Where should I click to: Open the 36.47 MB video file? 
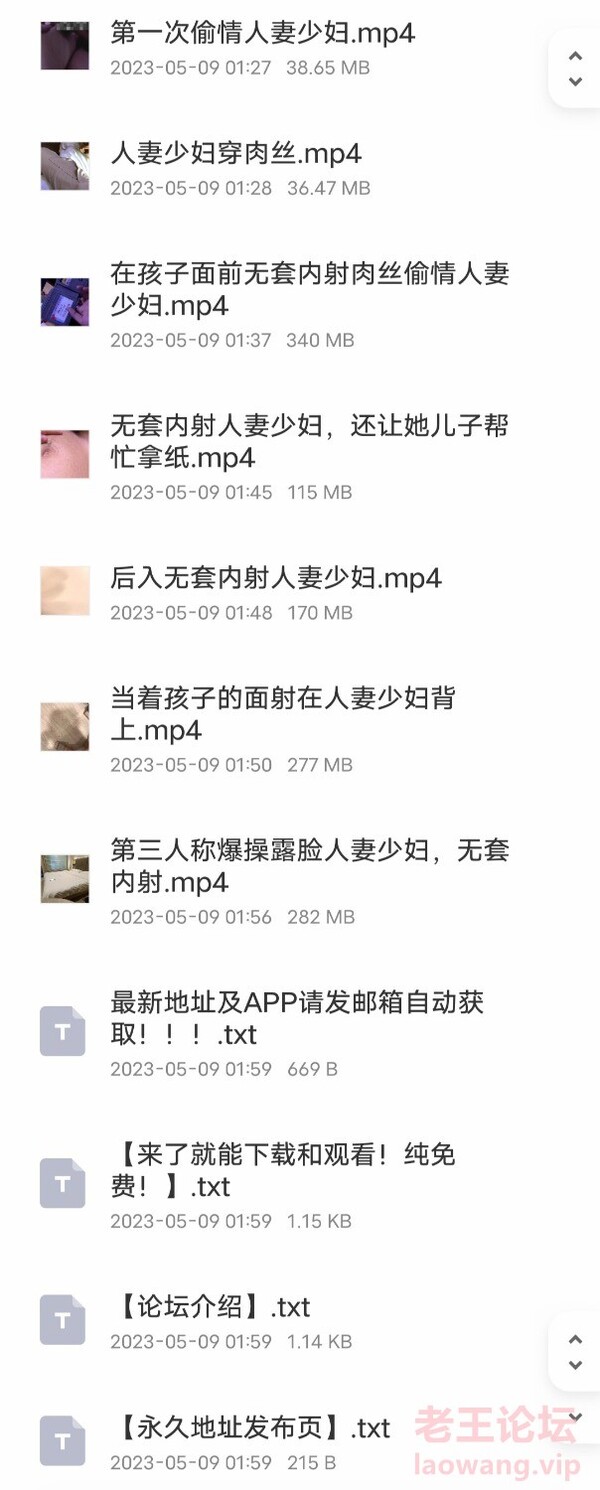[236, 154]
